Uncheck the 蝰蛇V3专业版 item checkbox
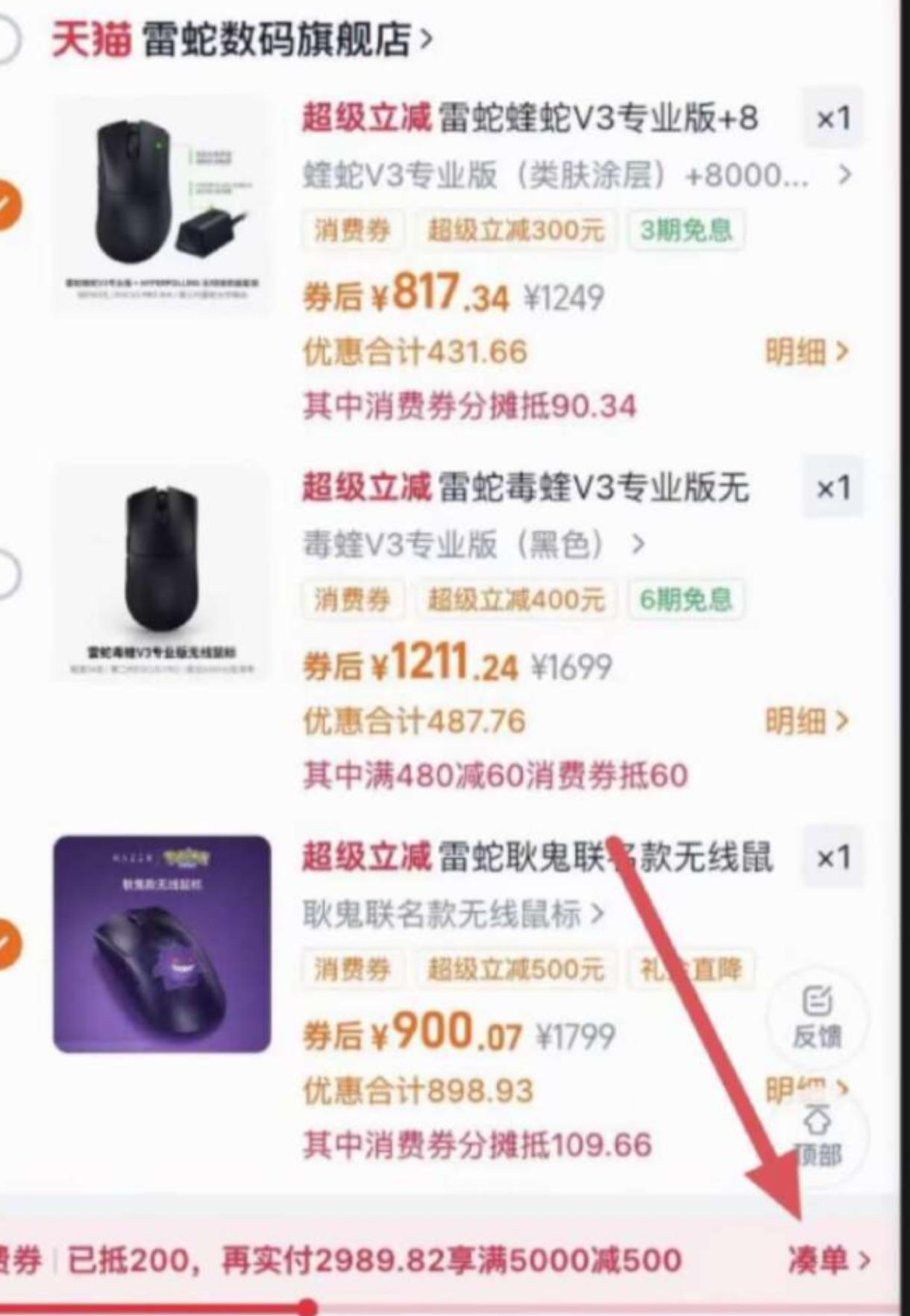Screen dimensions: 910x1316 [7, 204]
